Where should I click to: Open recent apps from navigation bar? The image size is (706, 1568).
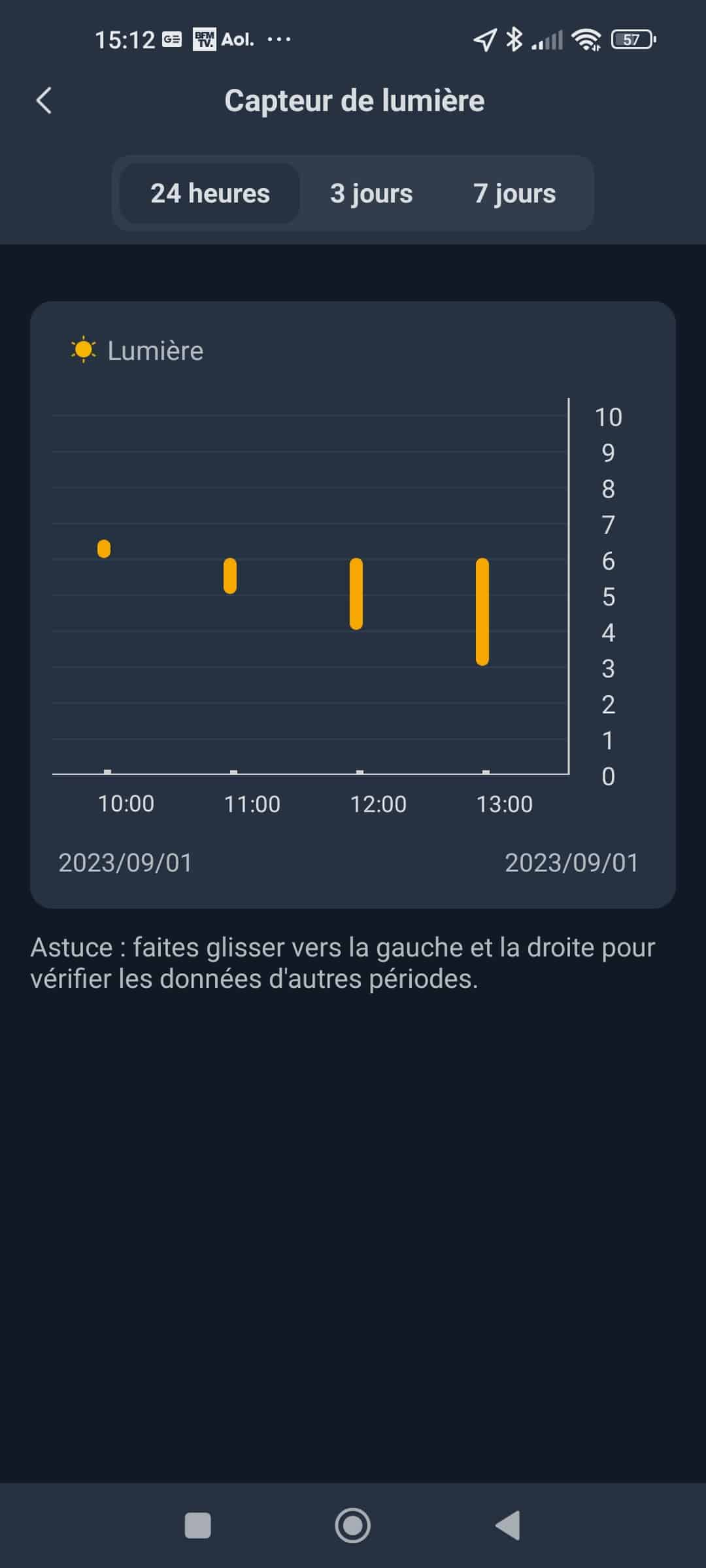197,1526
